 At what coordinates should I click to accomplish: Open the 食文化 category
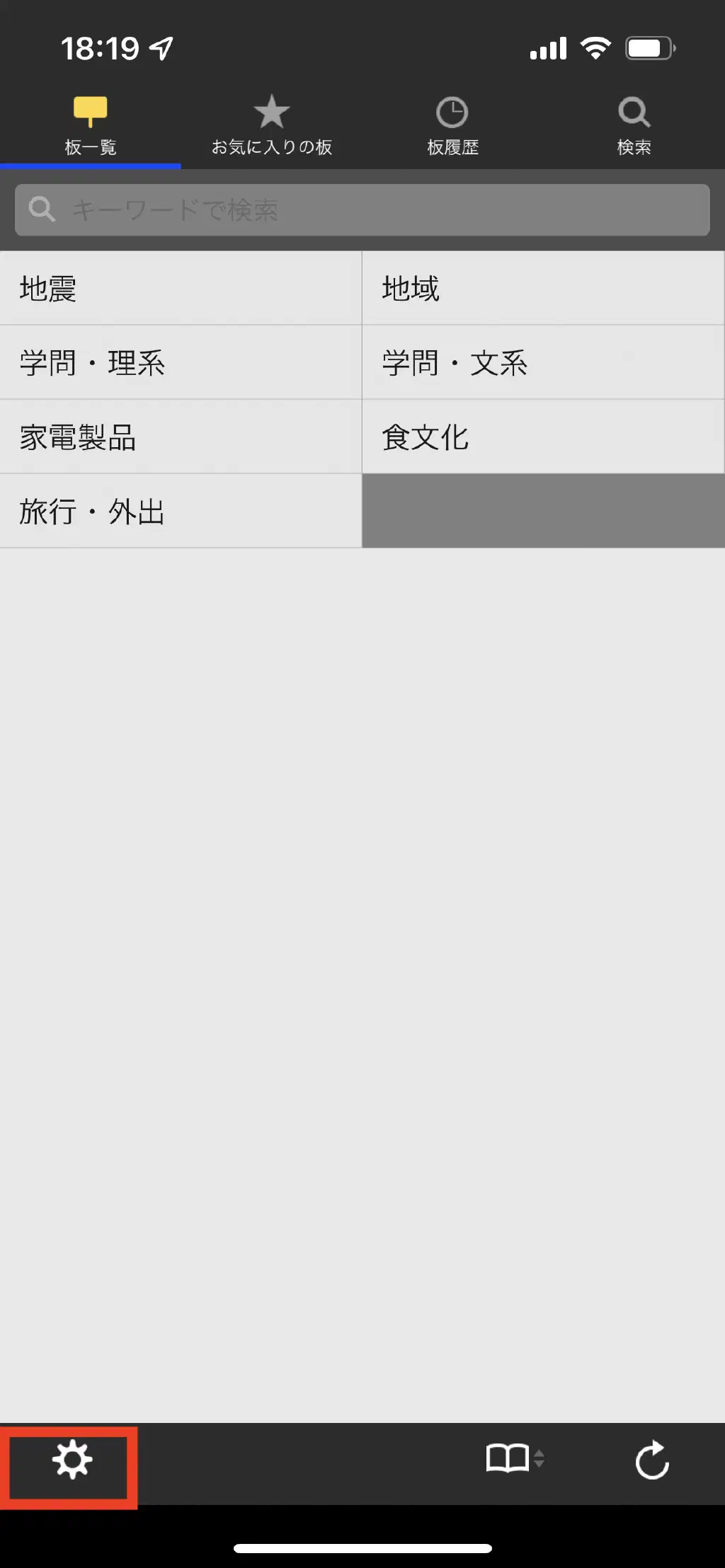tap(543, 437)
